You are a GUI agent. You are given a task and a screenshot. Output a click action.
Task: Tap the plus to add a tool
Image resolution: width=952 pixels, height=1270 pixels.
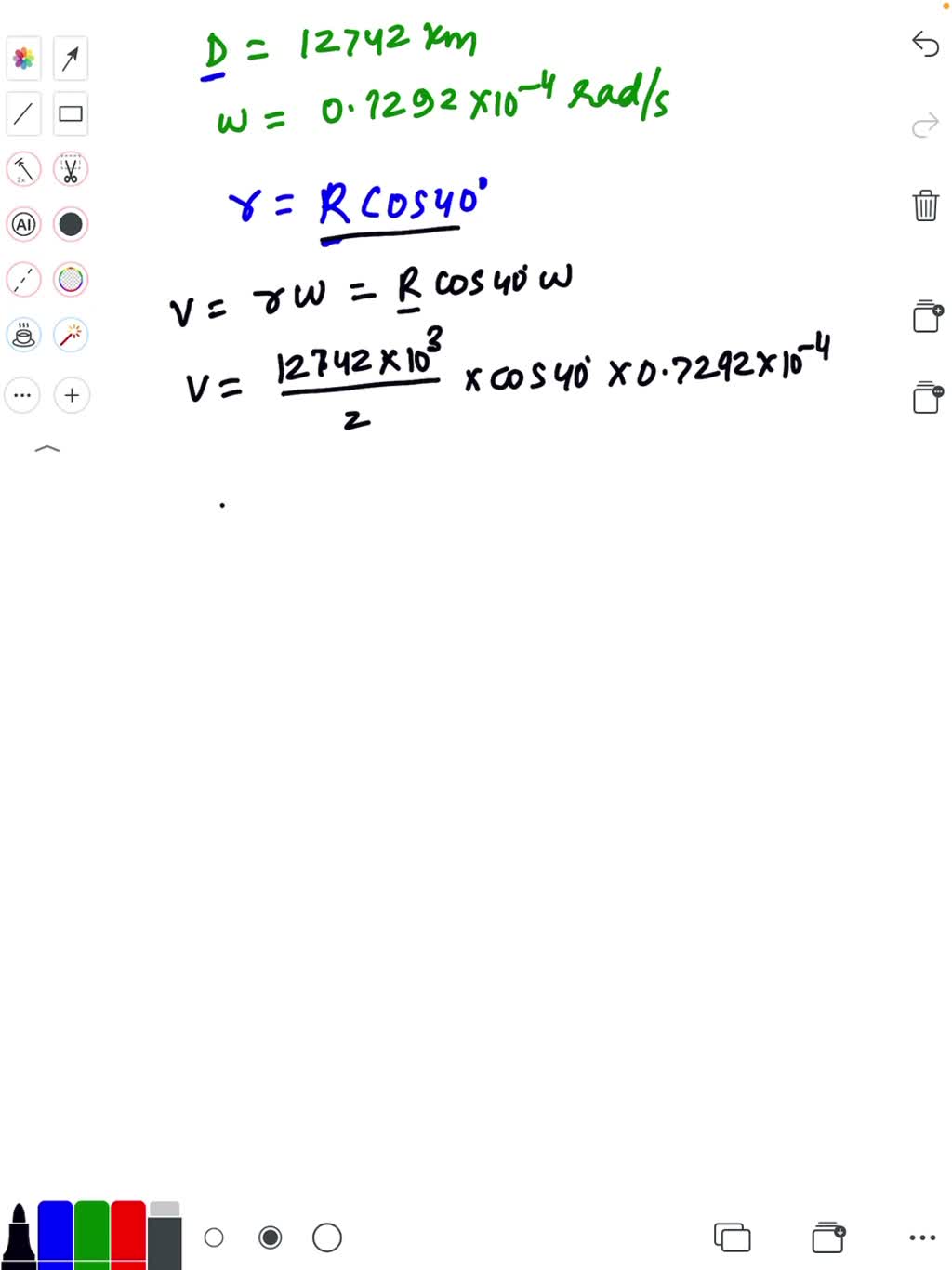[x=72, y=395]
